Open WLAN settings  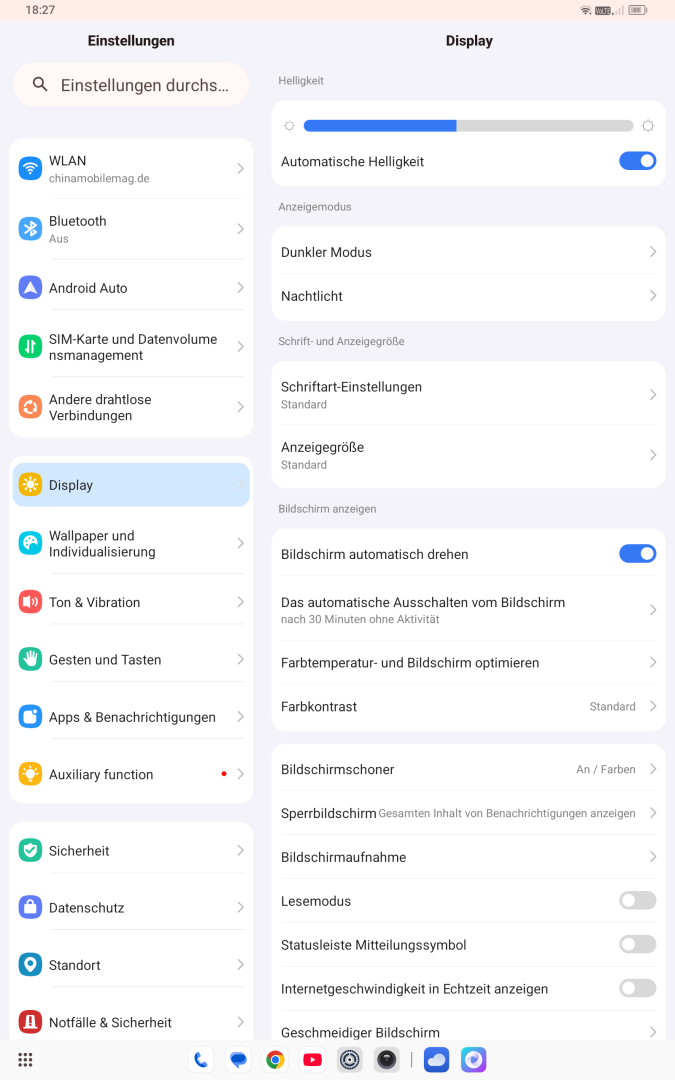[x=131, y=169]
